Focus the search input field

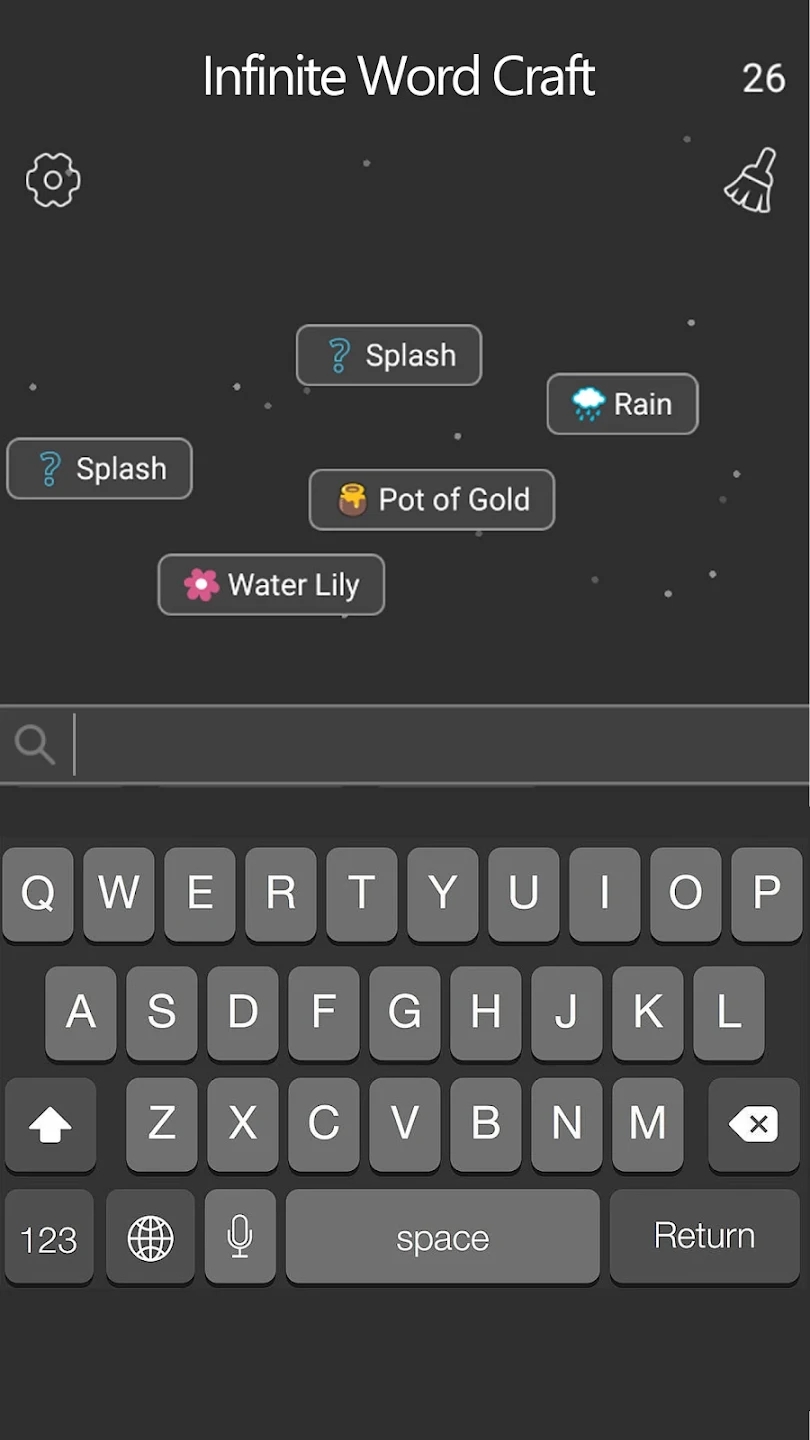click(405, 744)
